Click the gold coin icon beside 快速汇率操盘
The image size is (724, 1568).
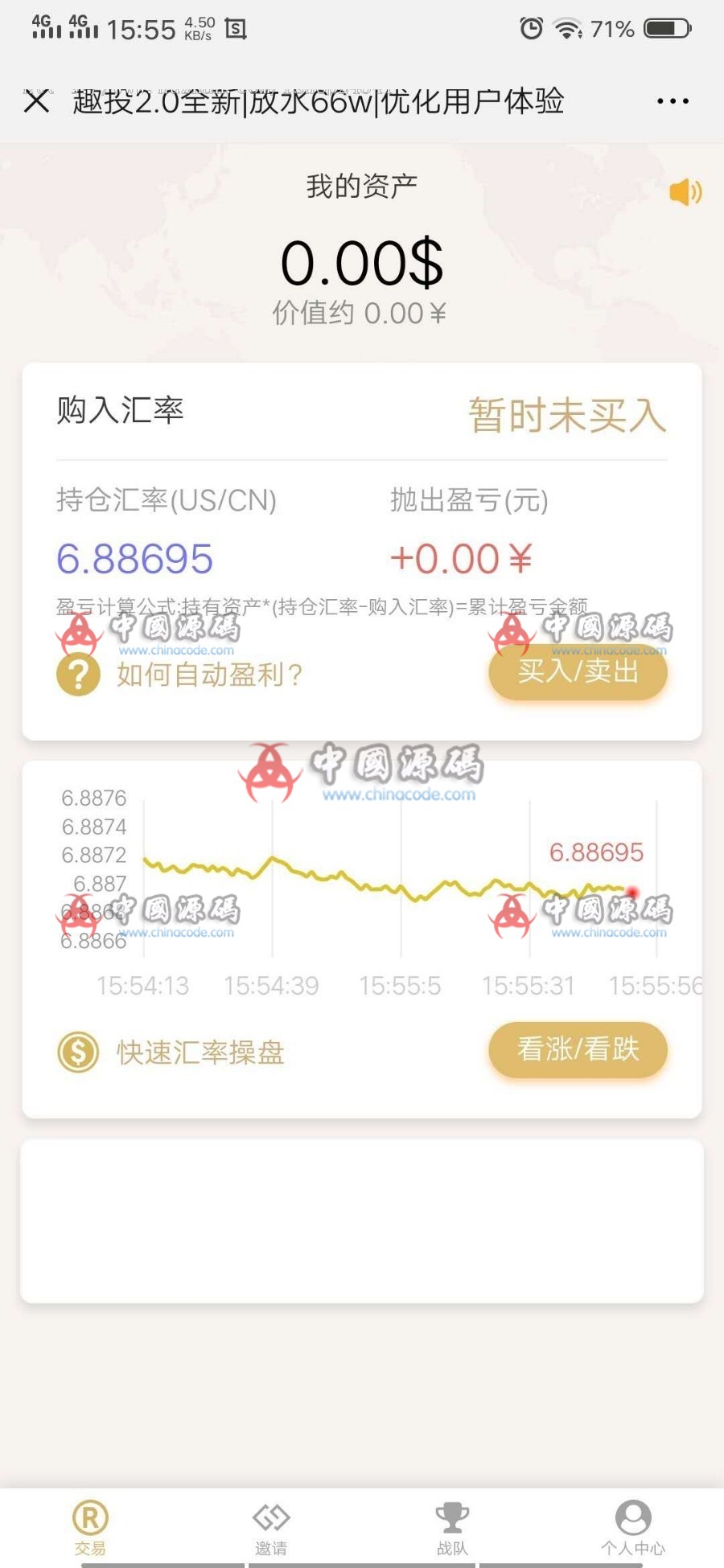tap(76, 1051)
